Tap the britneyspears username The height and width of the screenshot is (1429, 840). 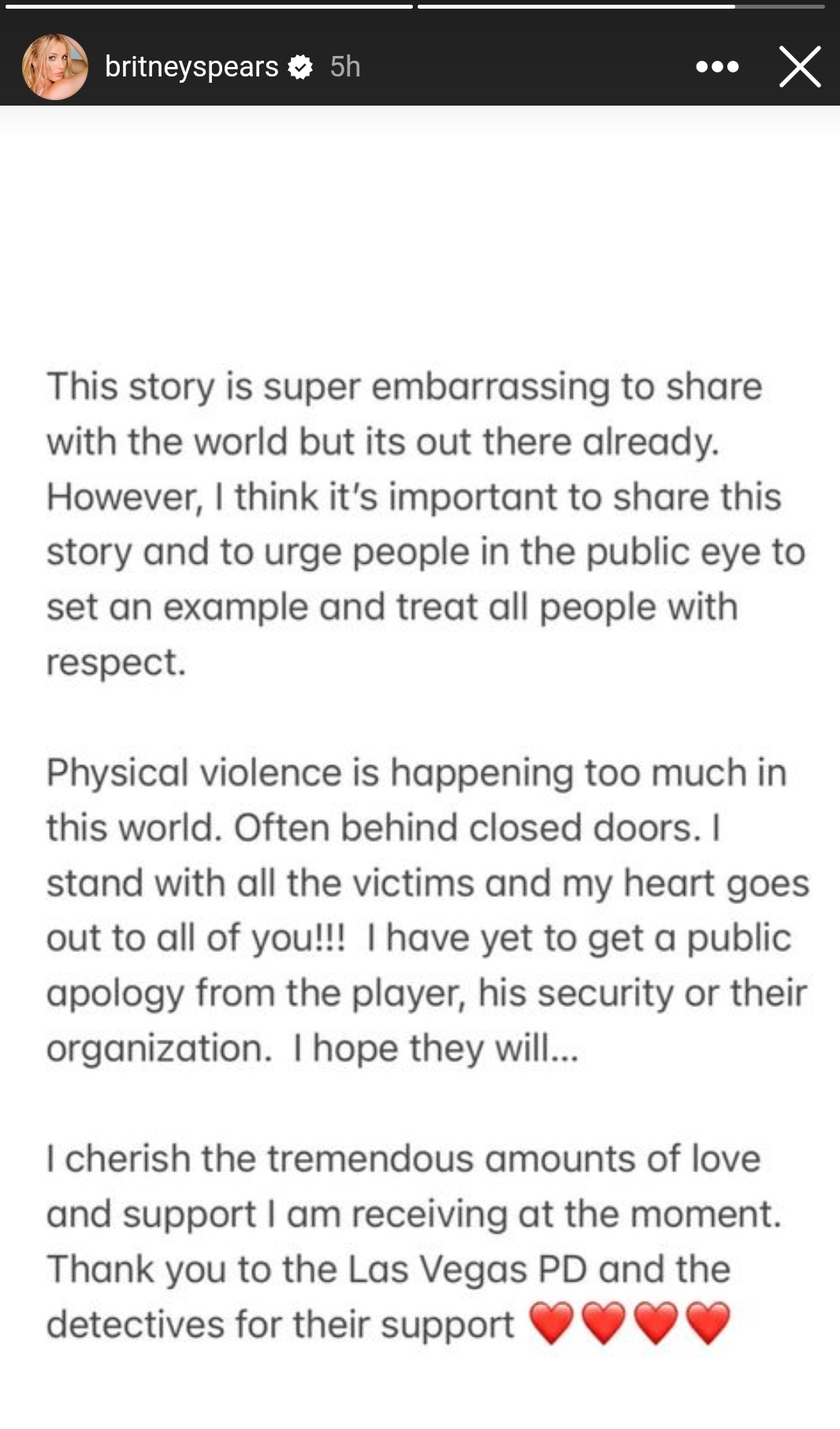pyautogui.click(x=191, y=67)
